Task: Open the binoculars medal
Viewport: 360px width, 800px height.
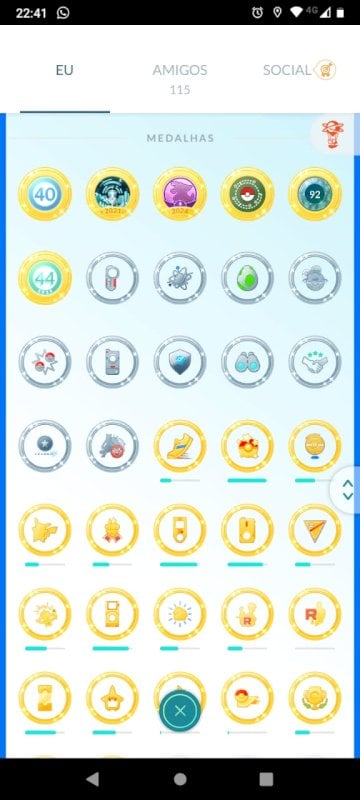Action: pyautogui.click(x=247, y=362)
